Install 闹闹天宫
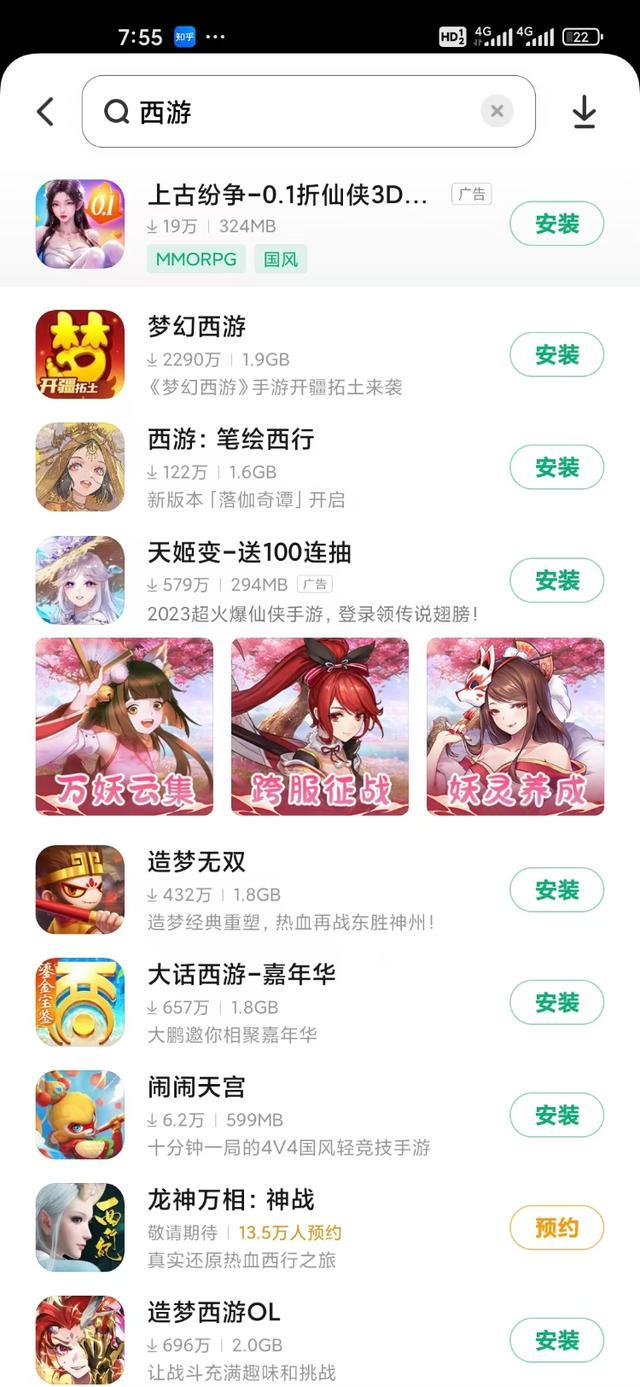The image size is (640, 1387). 557,1115
